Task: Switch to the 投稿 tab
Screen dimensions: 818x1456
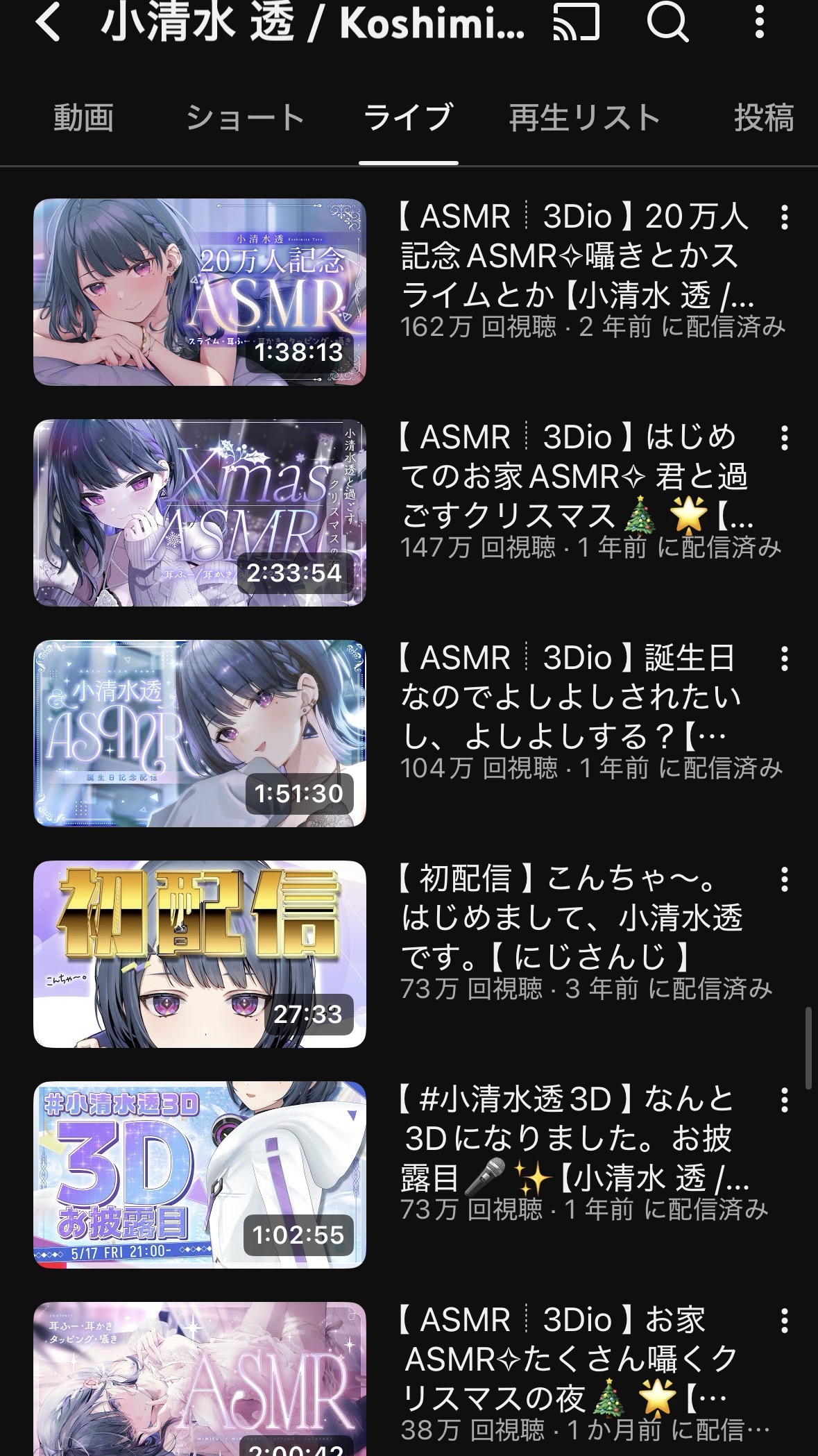Action: pyautogui.click(x=763, y=118)
